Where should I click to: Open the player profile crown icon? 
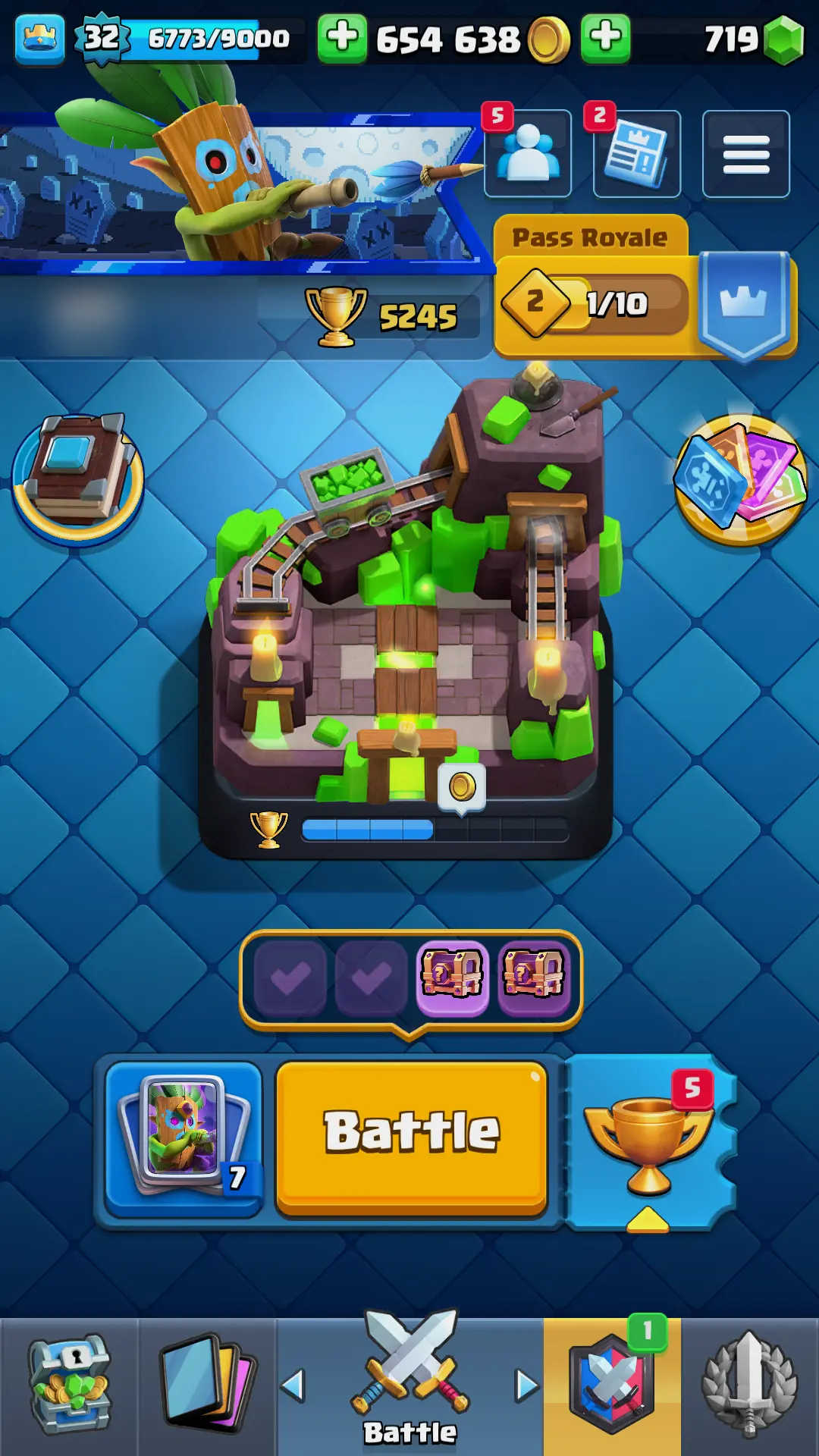tap(39, 38)
